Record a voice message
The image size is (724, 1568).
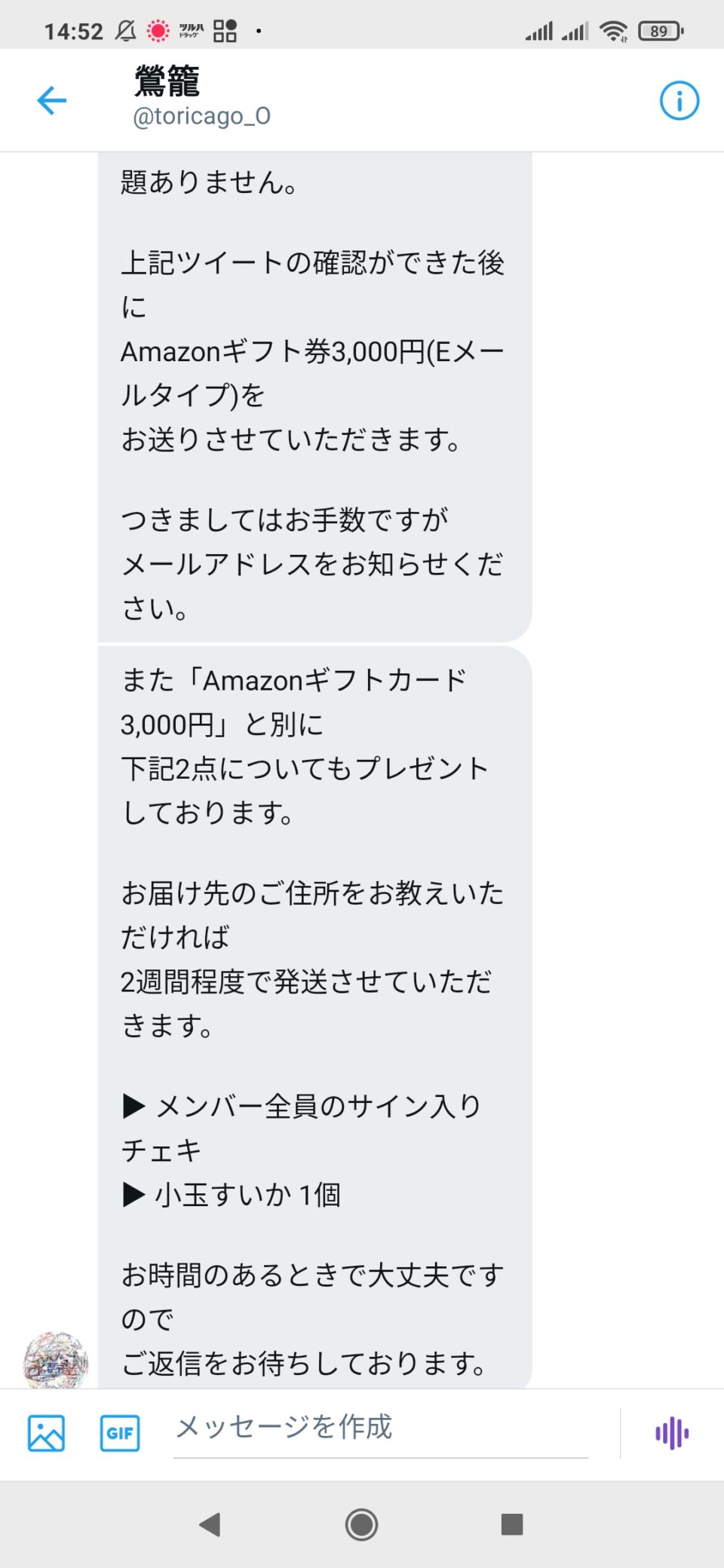tap(672, 1433)
